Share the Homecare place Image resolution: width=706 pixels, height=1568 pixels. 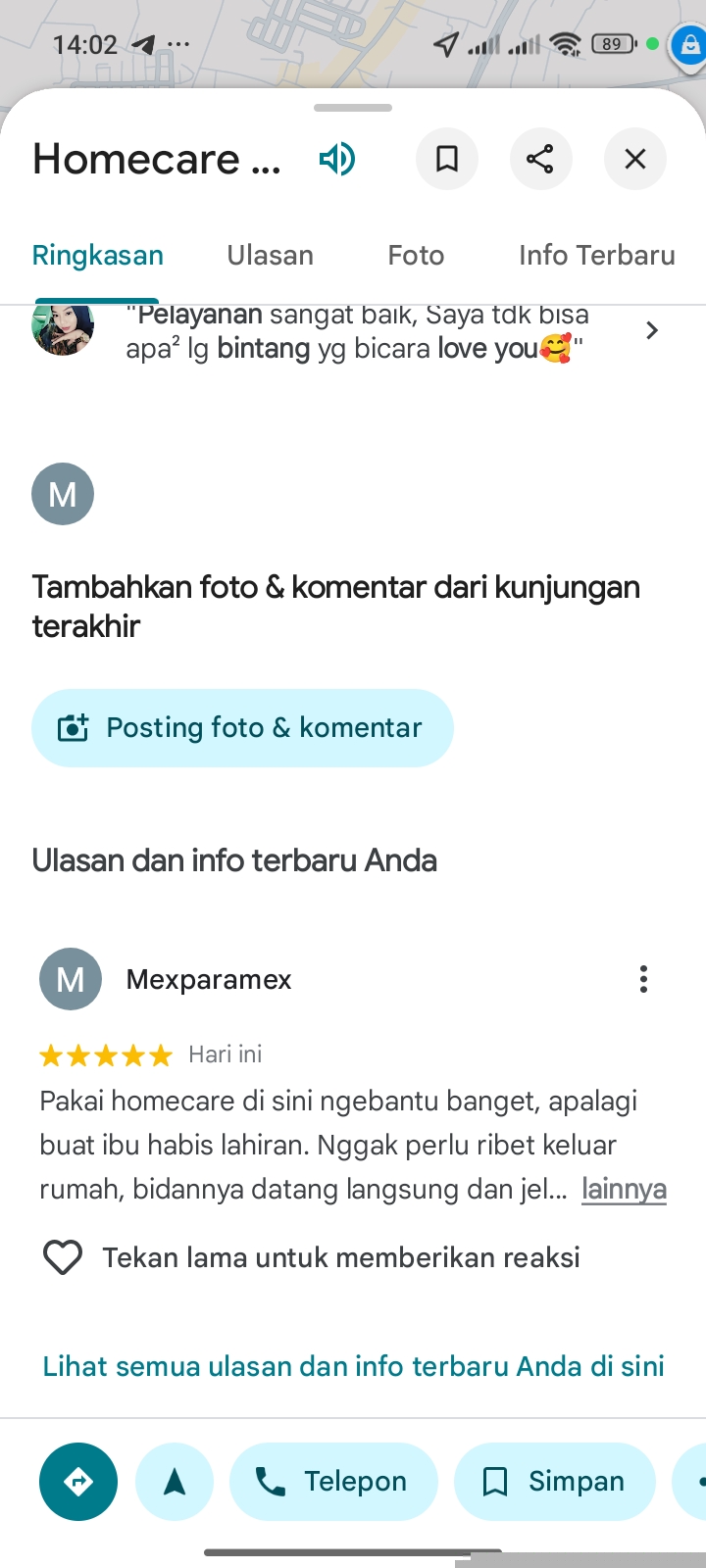[x=540, y=159]
